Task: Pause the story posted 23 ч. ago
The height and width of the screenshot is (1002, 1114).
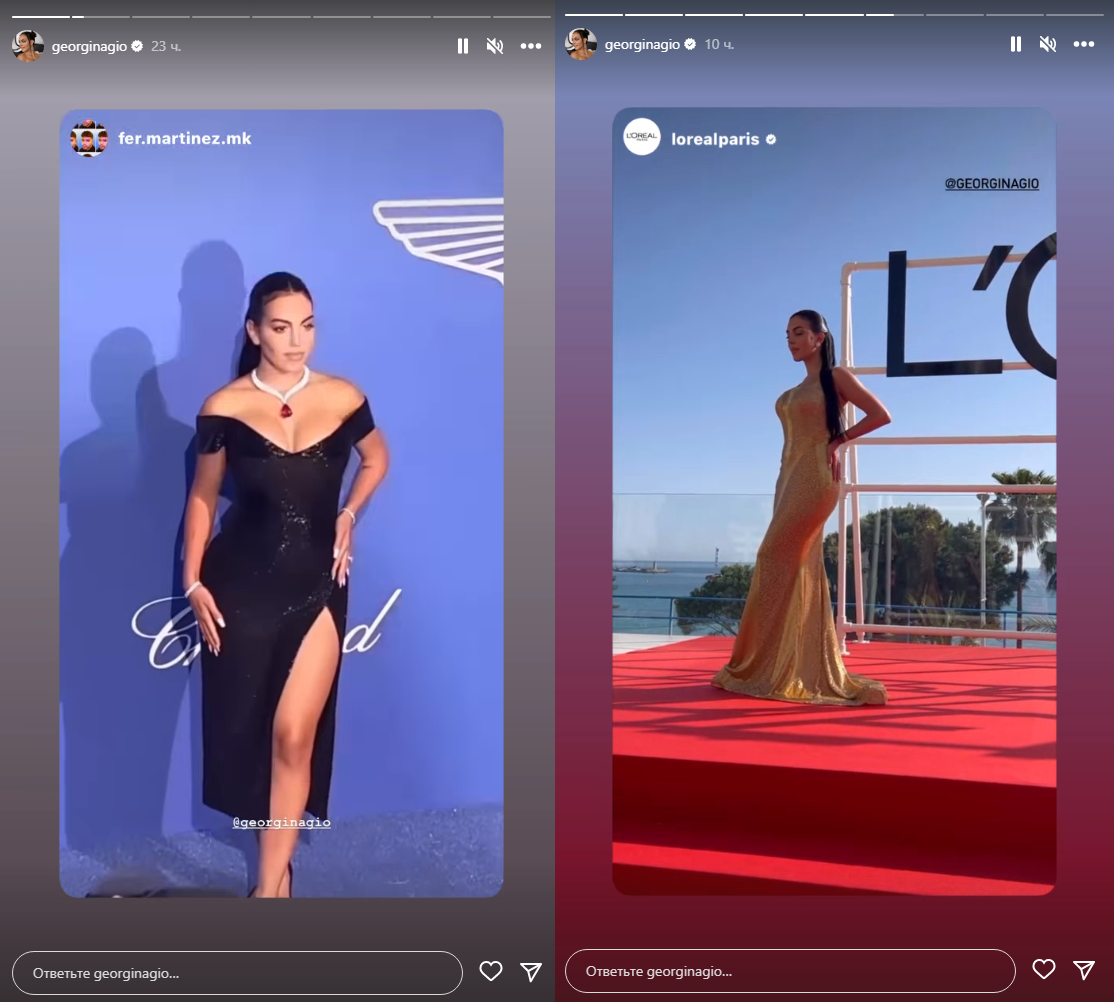Action: pos(463,46)
